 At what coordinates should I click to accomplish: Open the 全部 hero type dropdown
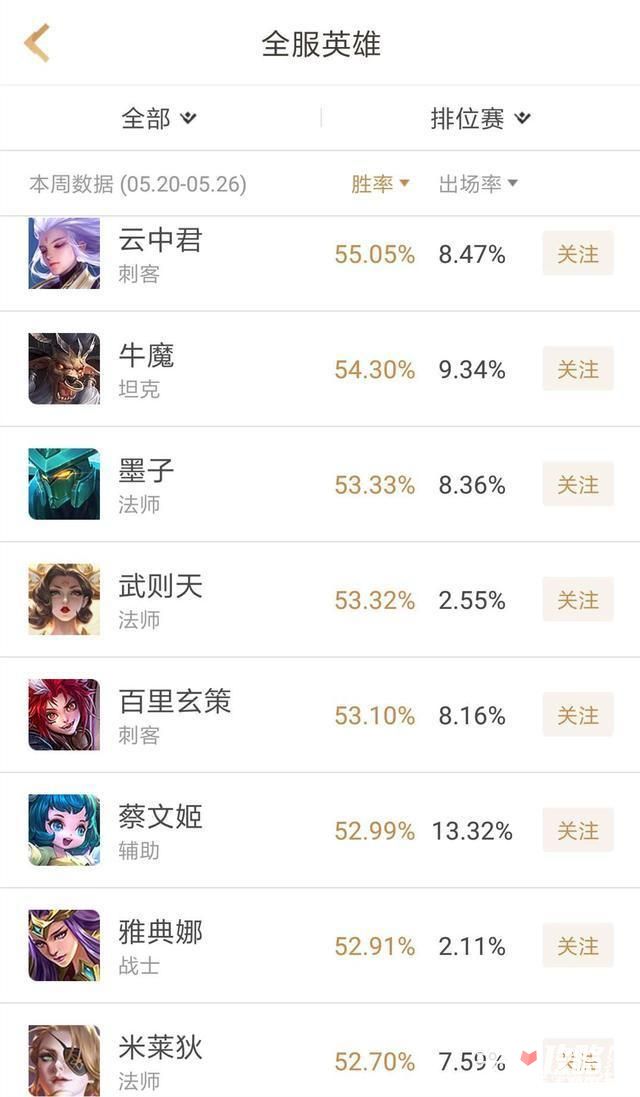pos(159,118)
